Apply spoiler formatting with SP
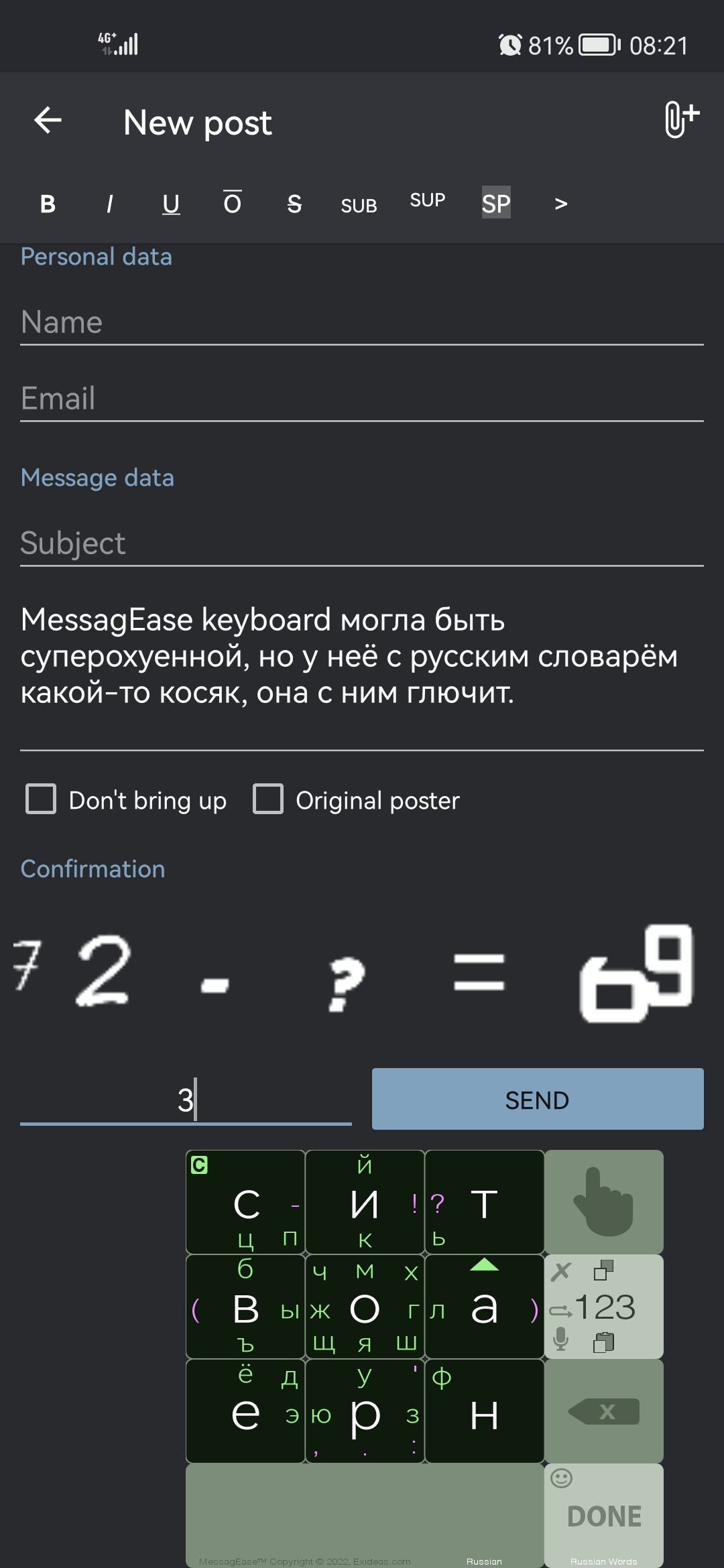Viewport: 724px width, 1568px height. (496, 203)
